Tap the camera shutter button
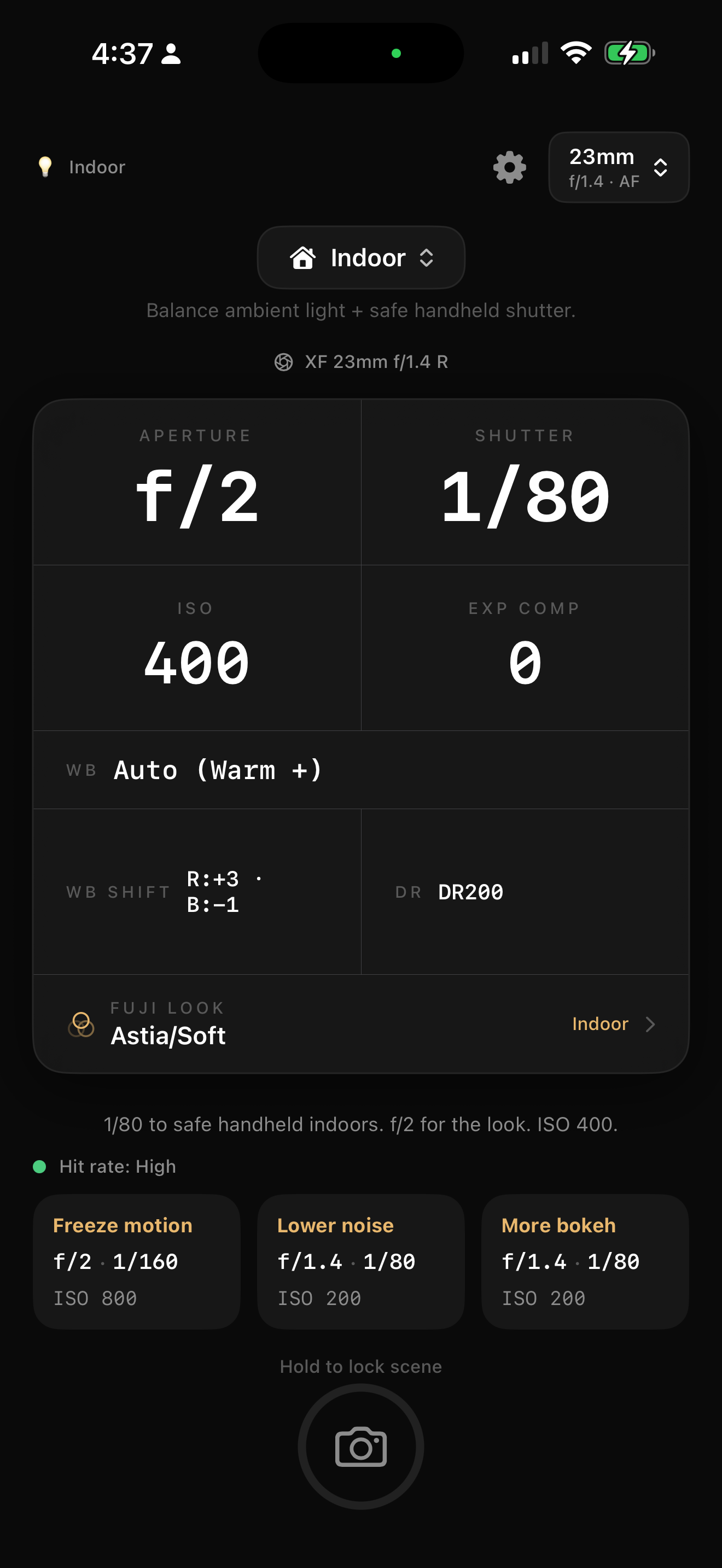The image size is (722, 1568). pos(361,1447)
